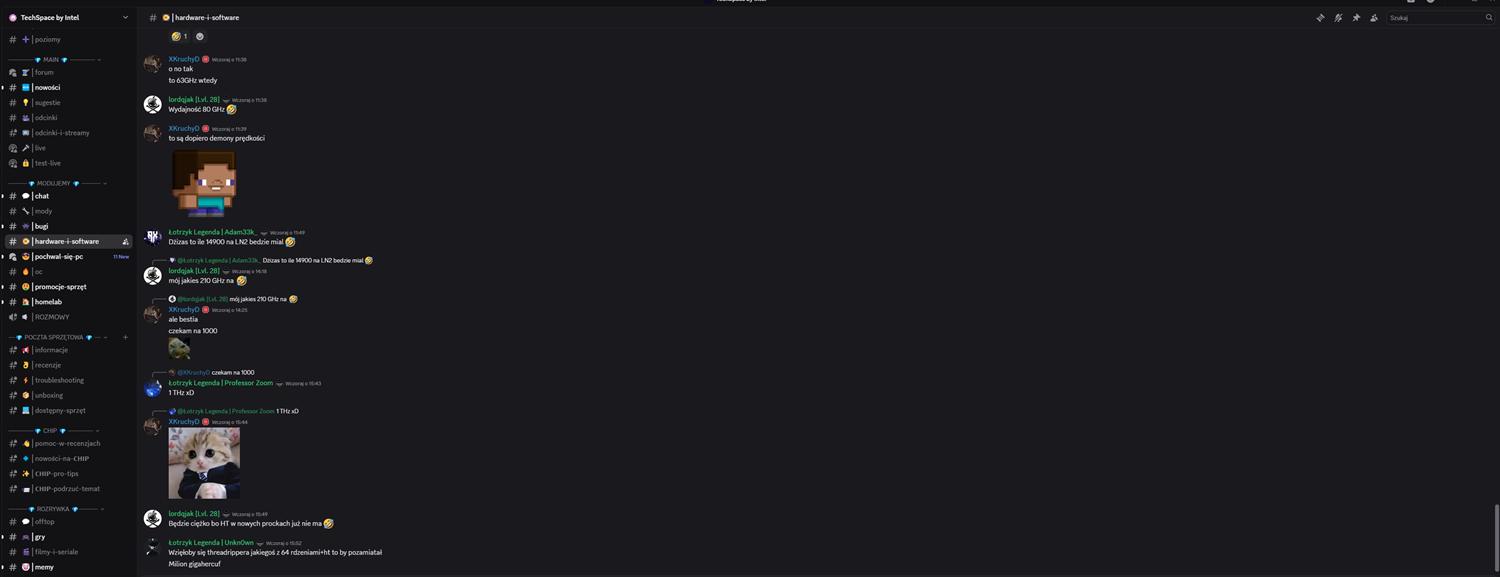The height and width of the screenshot is (577, 1500).
Task: Open the threads icon in header
Action: (1320, 18)
